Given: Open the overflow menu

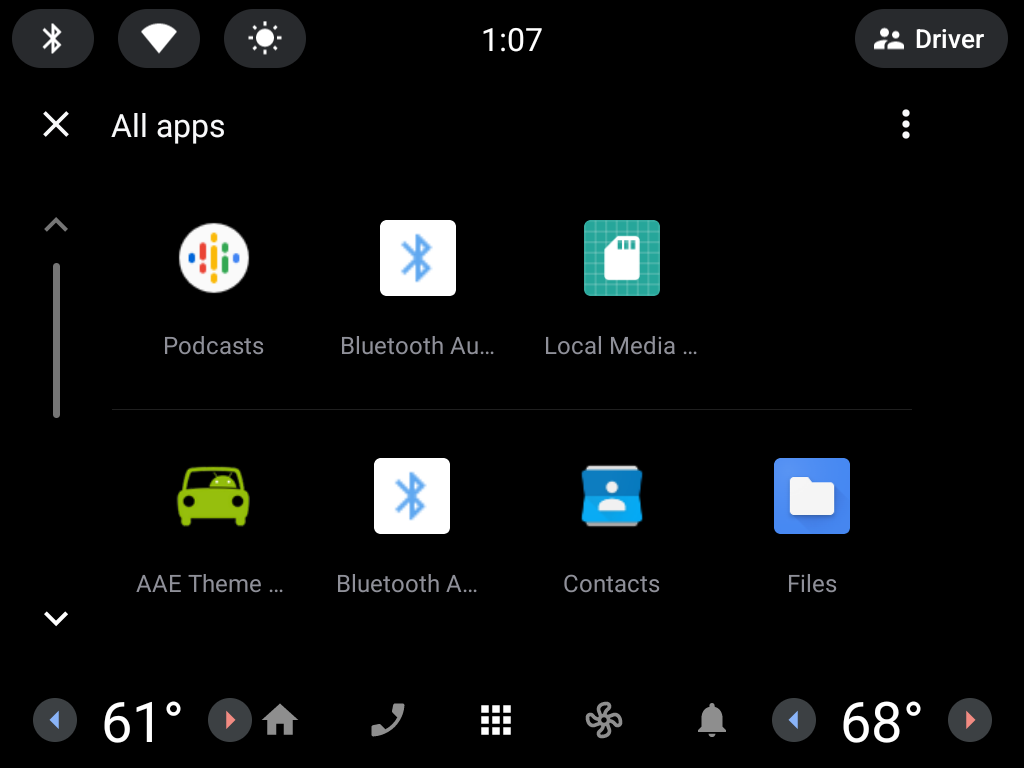Looking at the screenshot, I should (x=905, y=125).
